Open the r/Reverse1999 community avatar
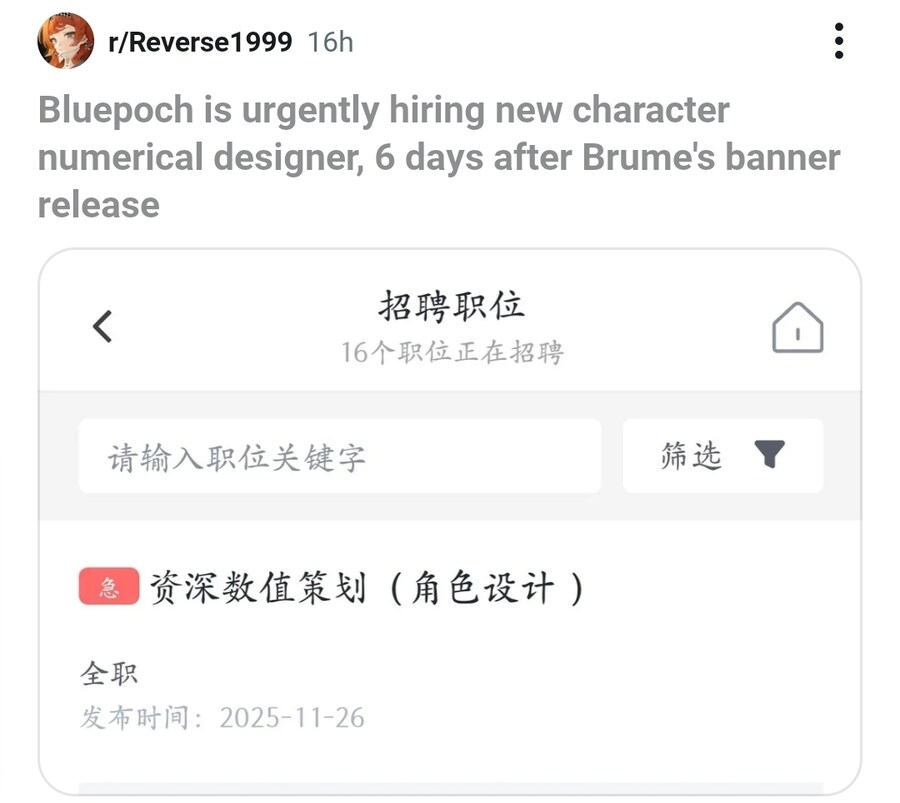 (65, 42)
